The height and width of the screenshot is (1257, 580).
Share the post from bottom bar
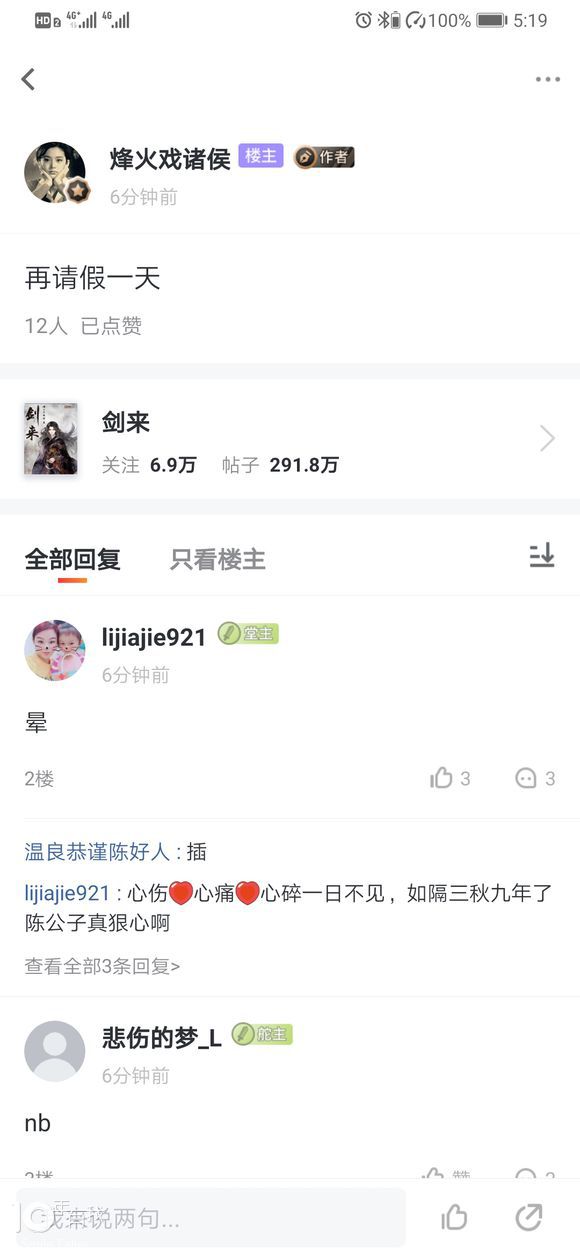coord(528,1217)
